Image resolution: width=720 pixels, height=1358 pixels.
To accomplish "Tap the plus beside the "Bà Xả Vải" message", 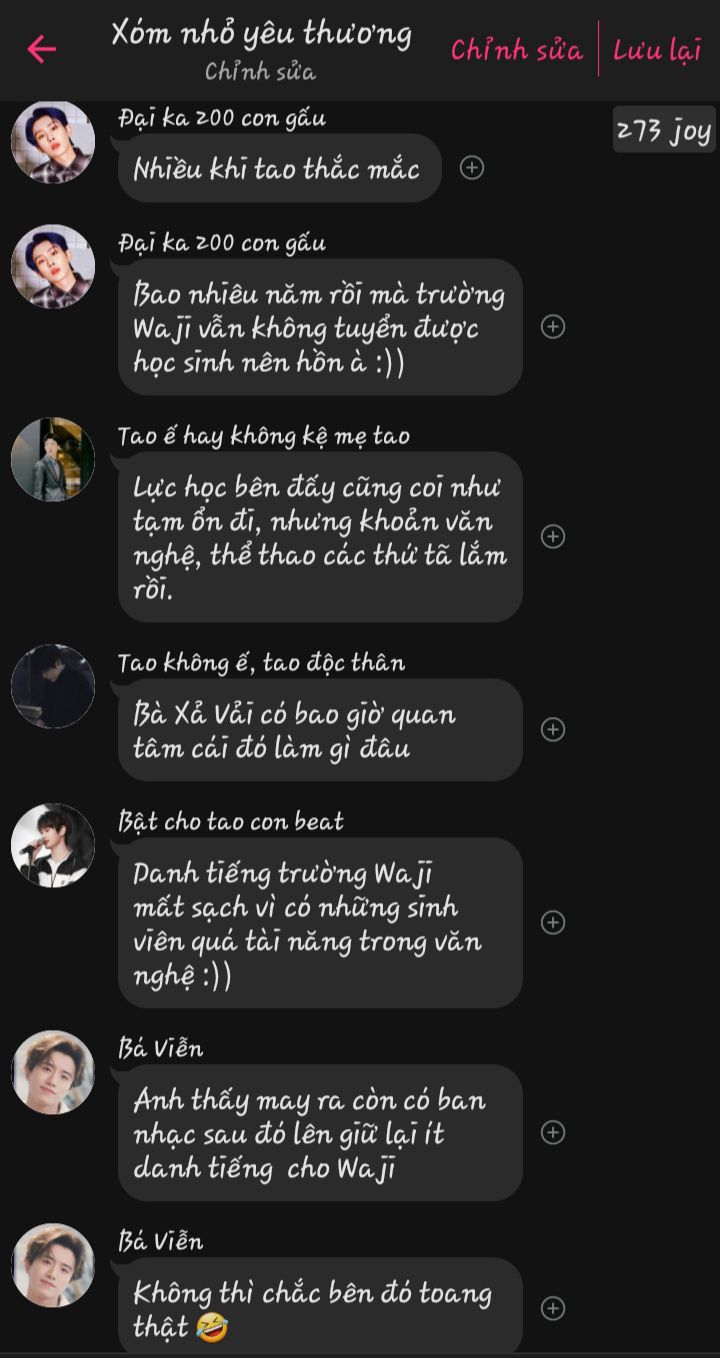I will [x=553, y=730].
